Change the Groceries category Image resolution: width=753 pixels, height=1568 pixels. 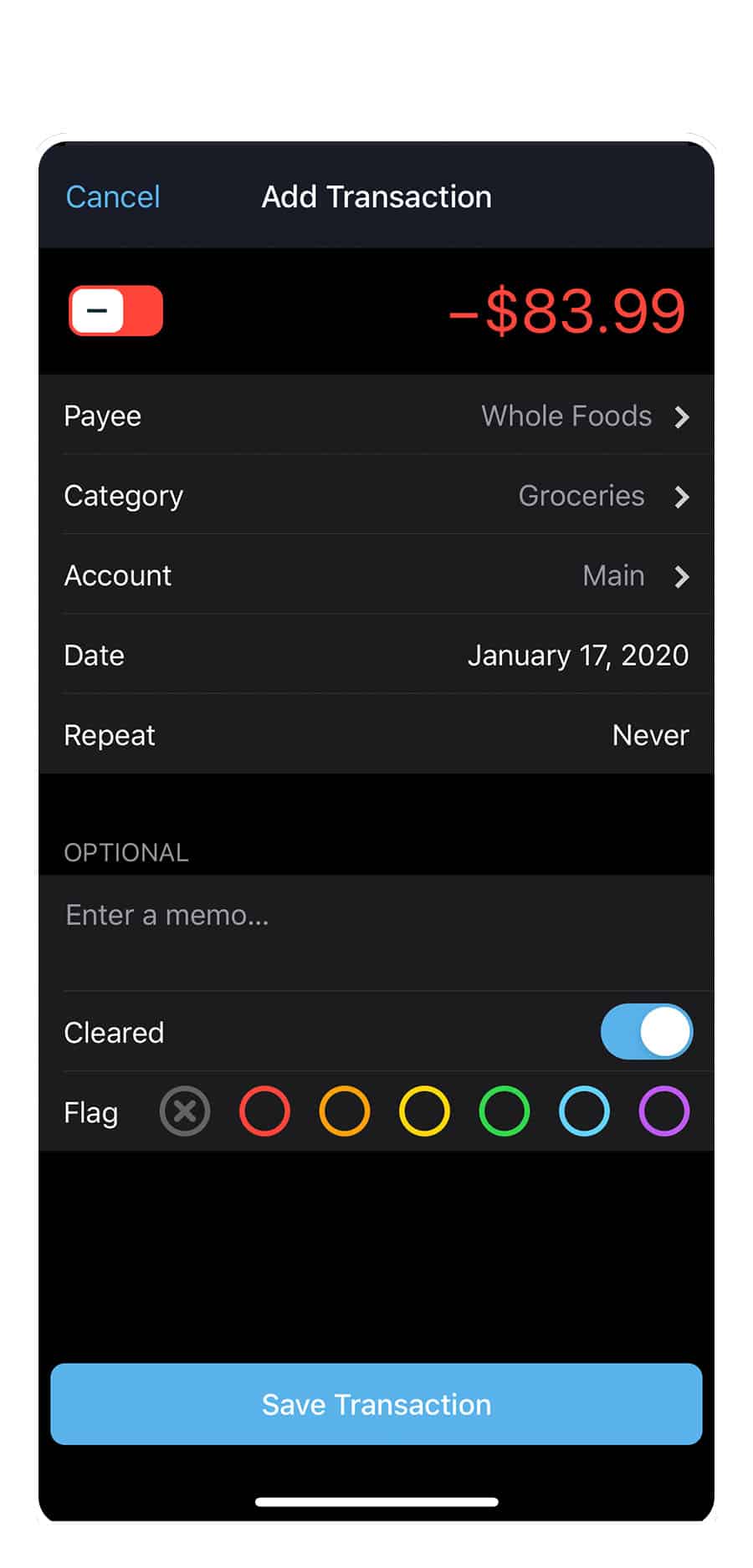click(376, 496)
